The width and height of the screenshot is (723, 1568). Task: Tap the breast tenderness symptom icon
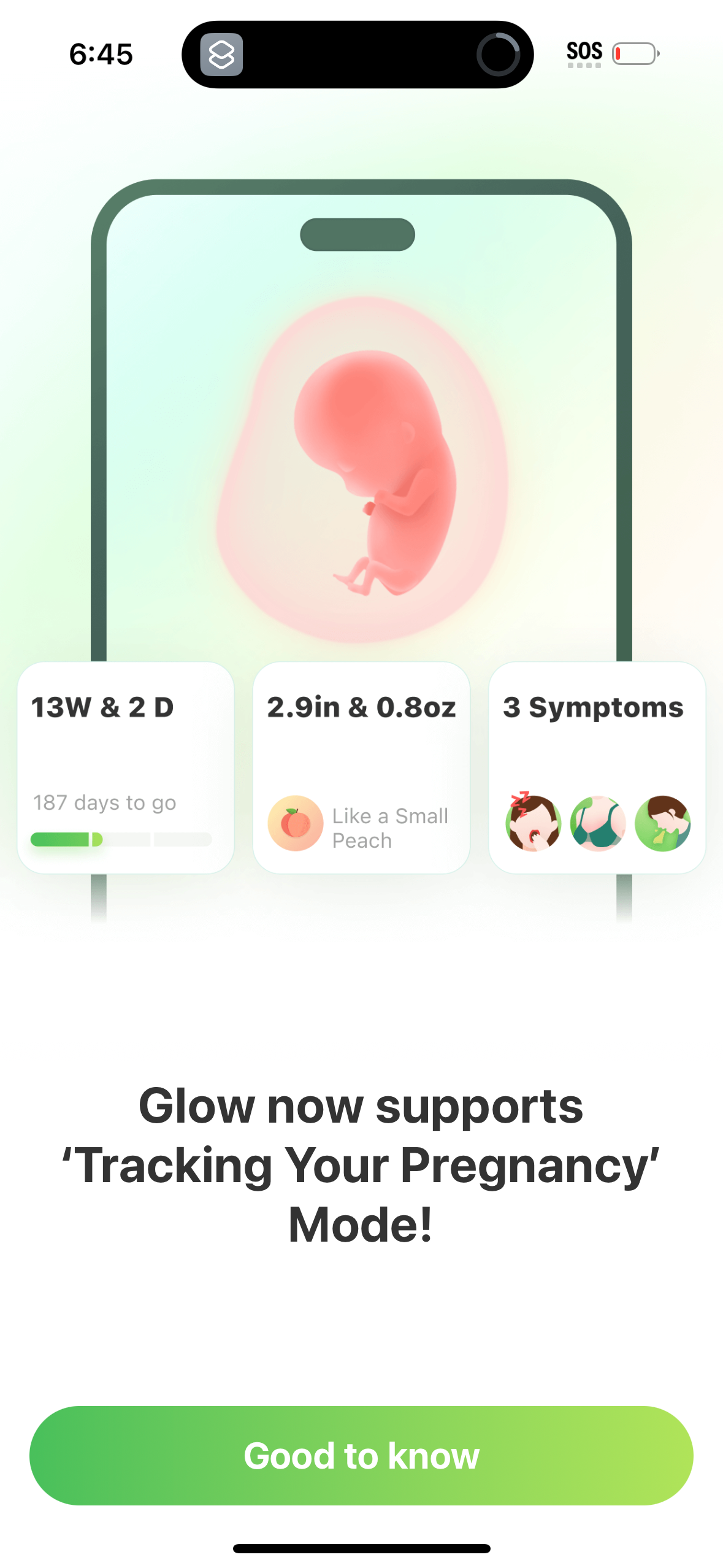tap(599, 824)
